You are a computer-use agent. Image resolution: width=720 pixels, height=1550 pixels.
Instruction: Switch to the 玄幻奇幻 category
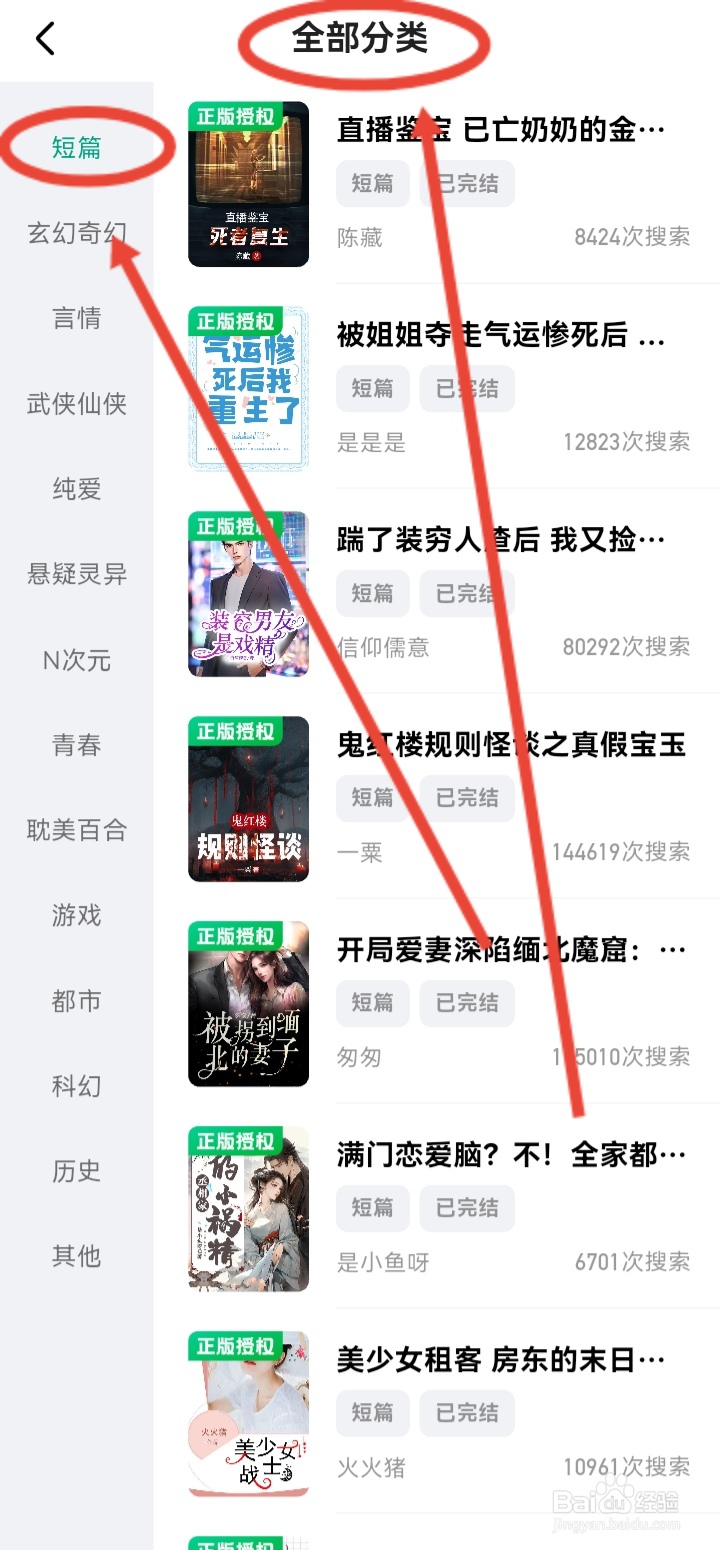tap(76, 232)
